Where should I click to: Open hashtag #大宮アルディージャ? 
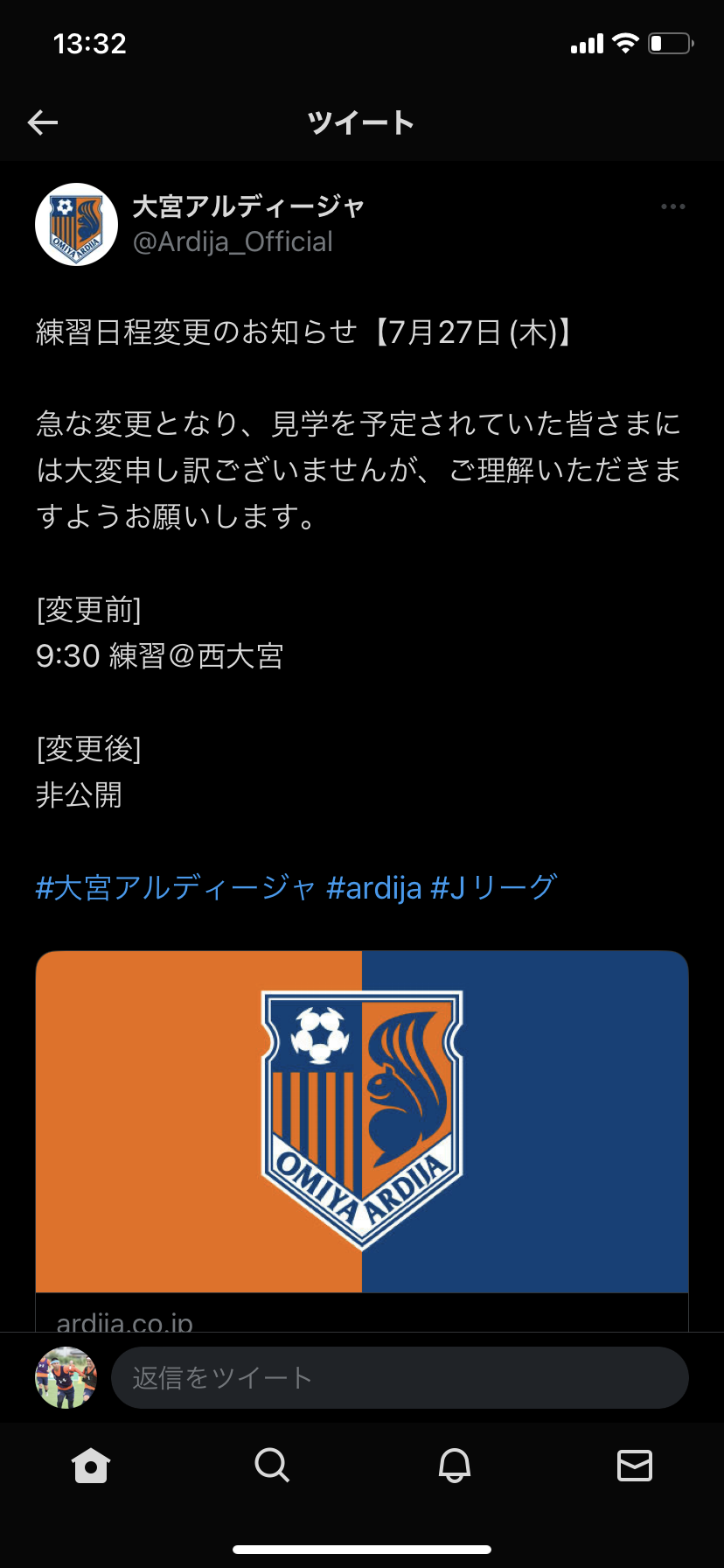tap(175, 887)
